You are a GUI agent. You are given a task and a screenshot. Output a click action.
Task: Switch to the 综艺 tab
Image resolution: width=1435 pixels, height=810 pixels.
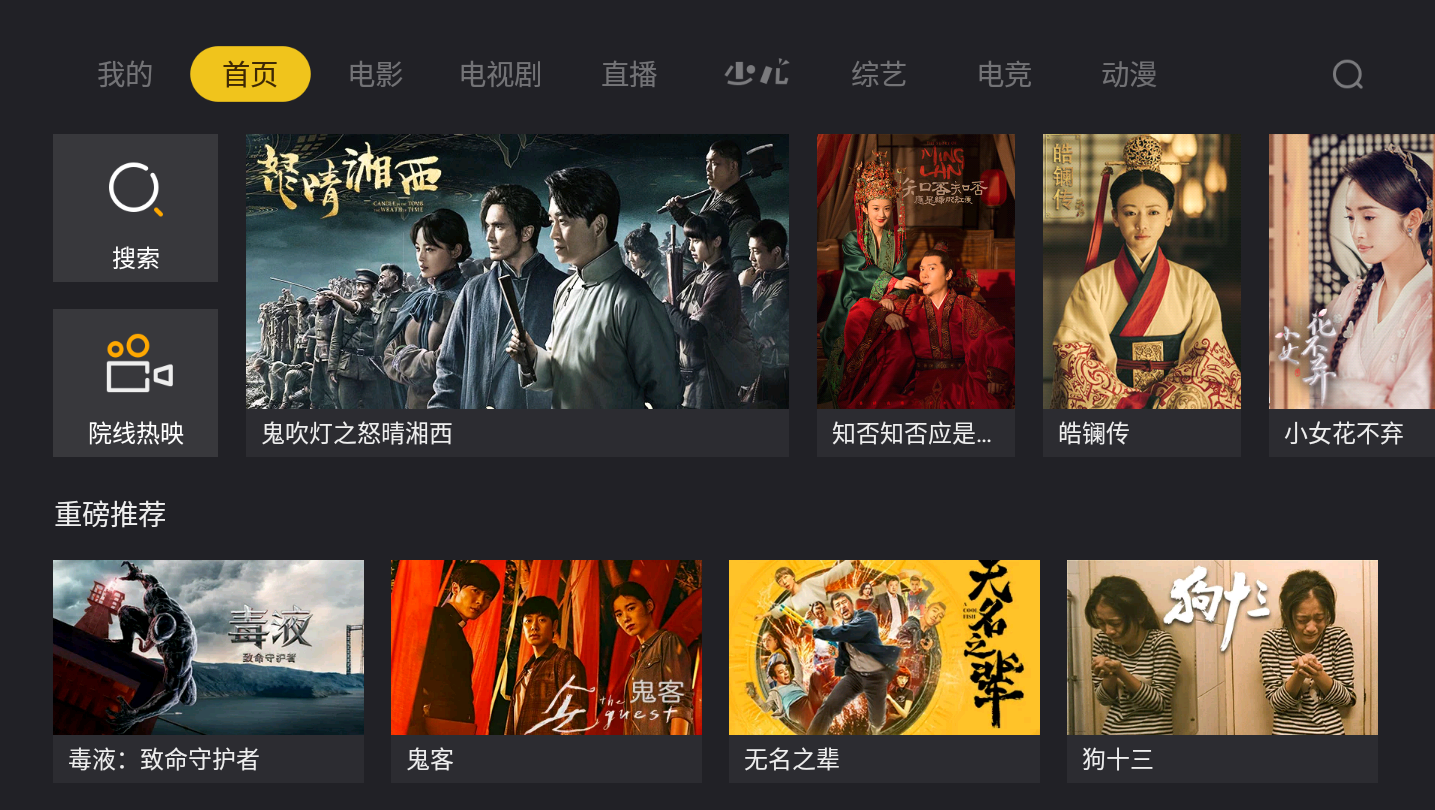coord(878,74)
